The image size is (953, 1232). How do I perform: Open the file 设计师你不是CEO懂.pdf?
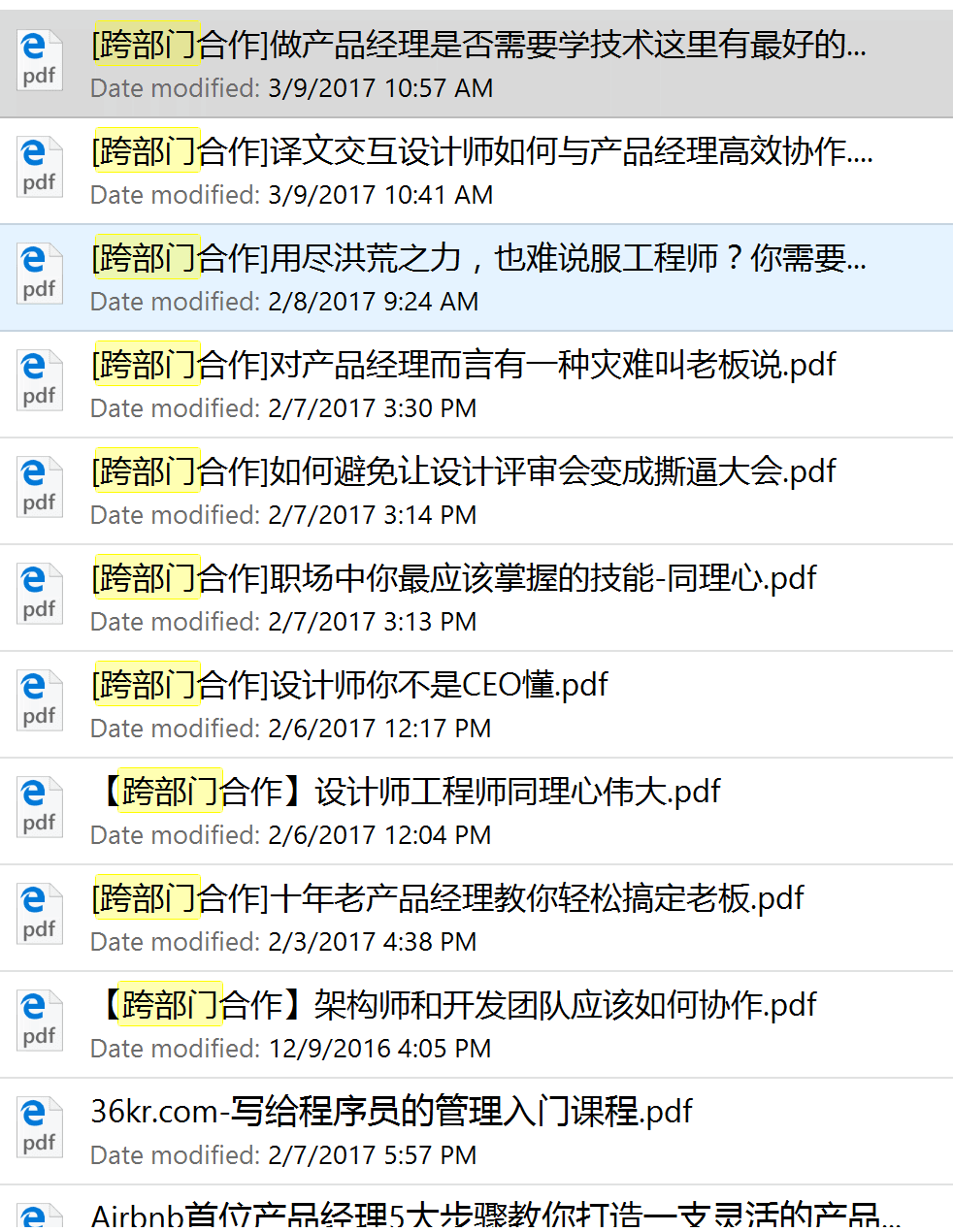349,686
